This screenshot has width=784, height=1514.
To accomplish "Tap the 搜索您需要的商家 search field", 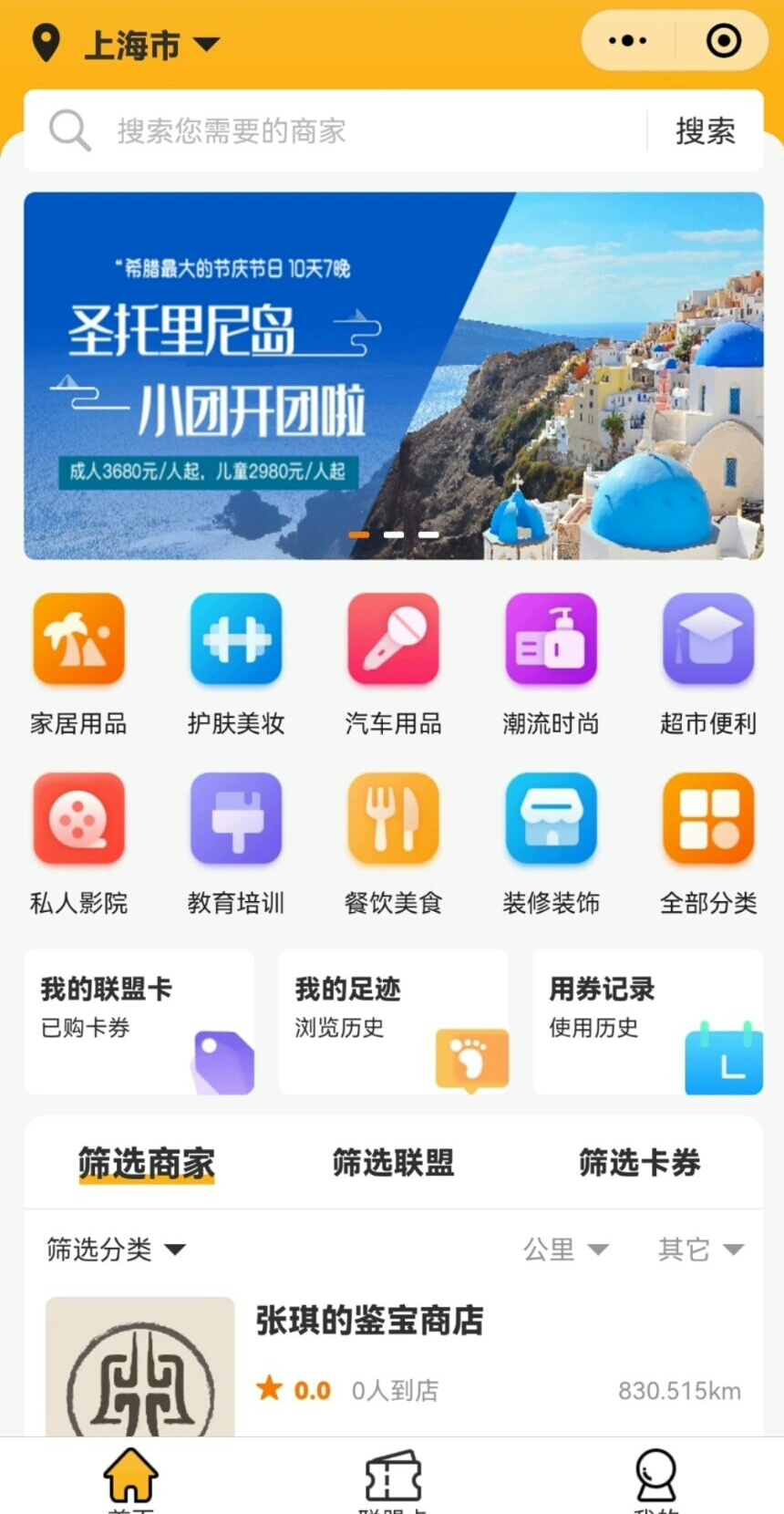I will point(346,130).
